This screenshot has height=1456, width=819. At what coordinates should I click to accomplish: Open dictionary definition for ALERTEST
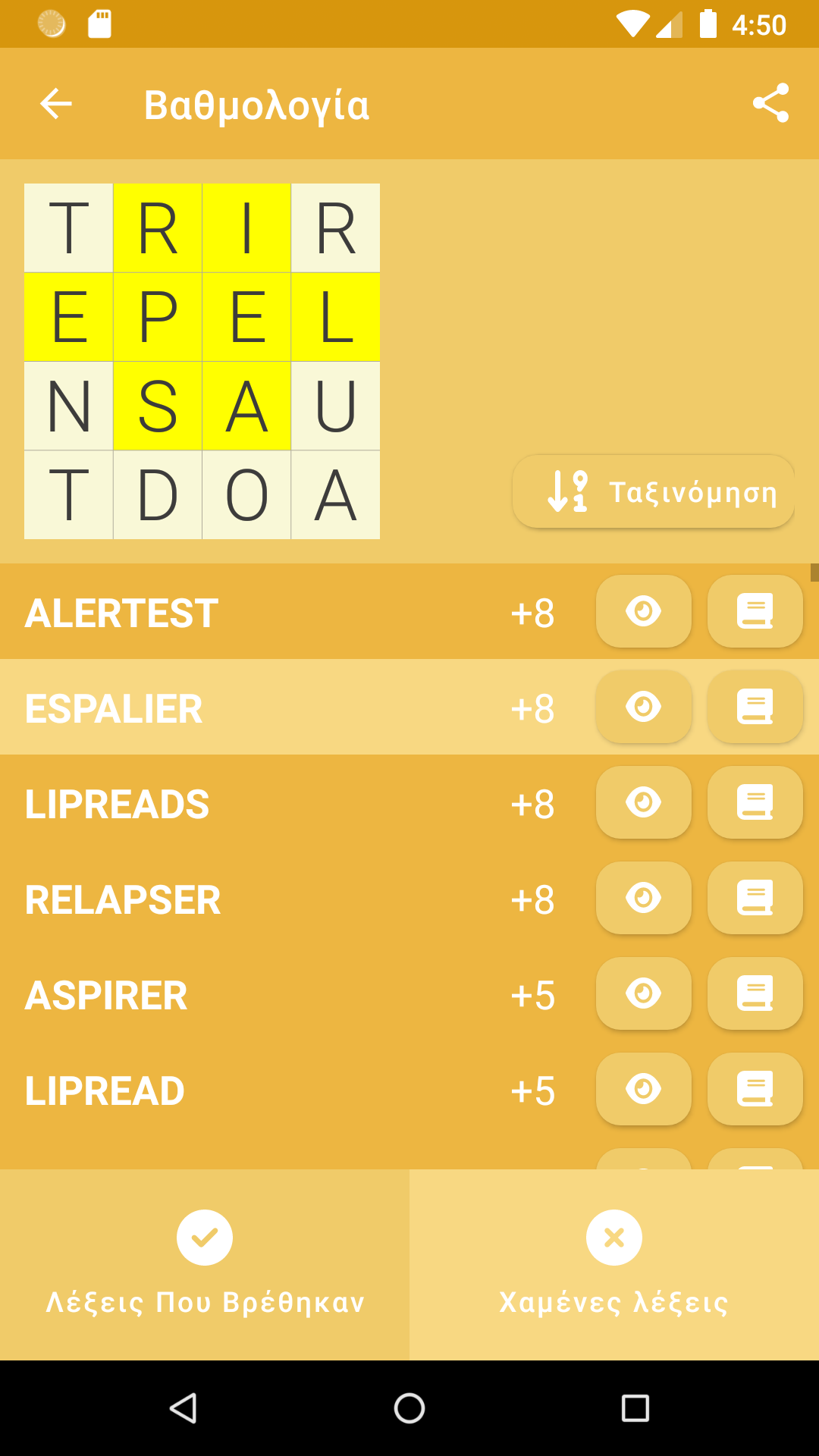click(755, 612)
